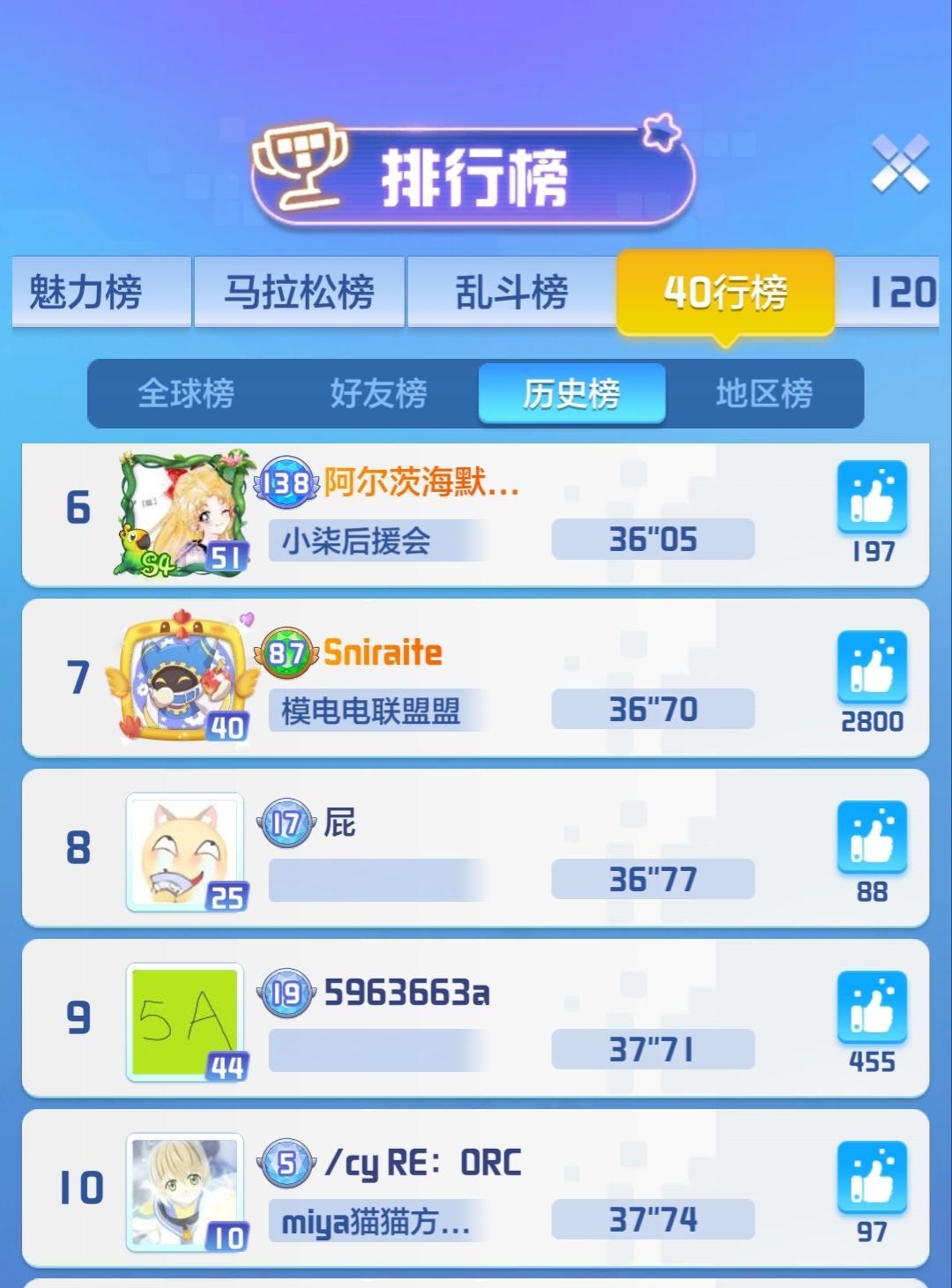Open the 马拉松榜 leaderboard tab
952x1288 pixels.
click(300, 291)
